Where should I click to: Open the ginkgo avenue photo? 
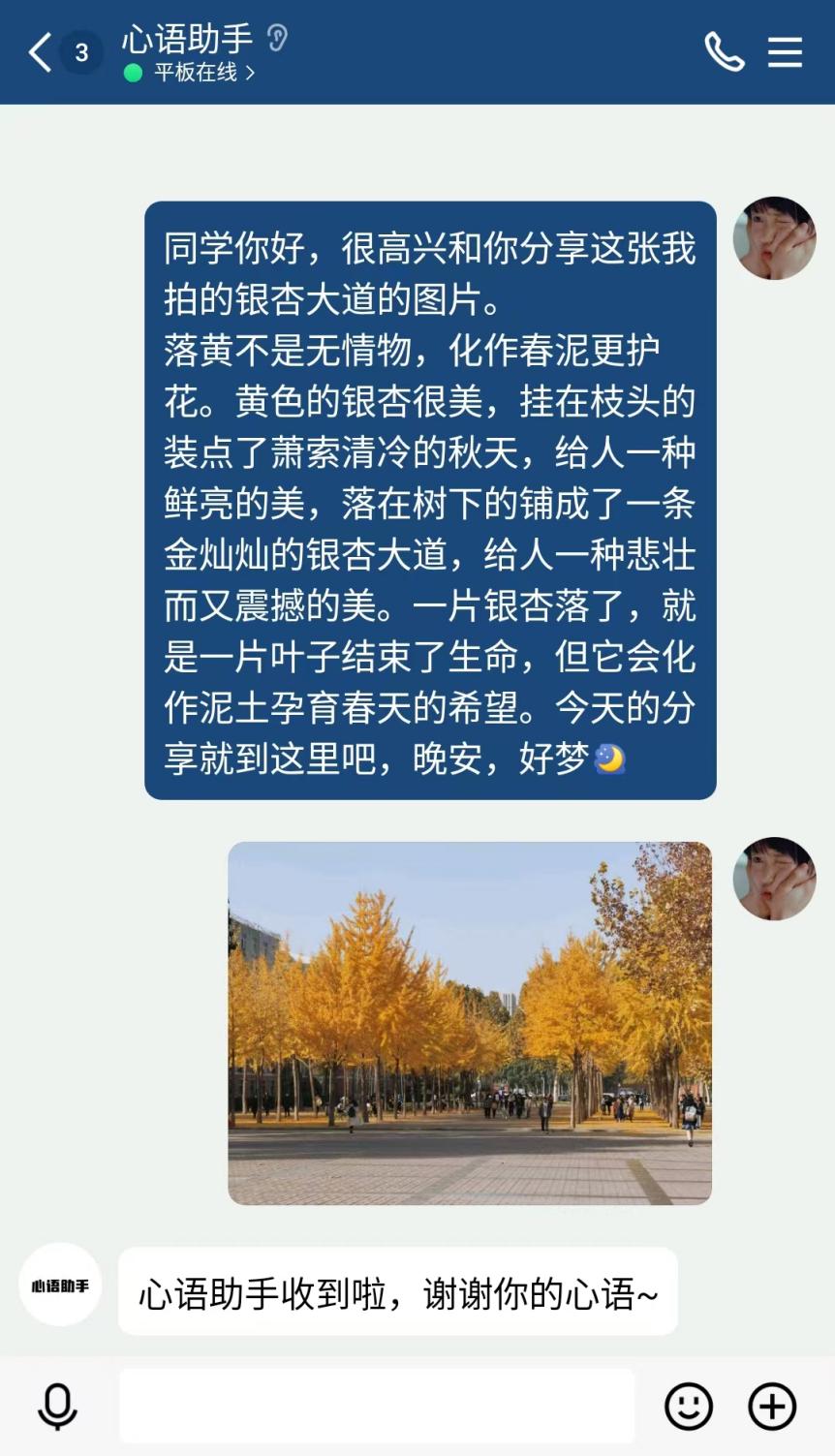click(470, 1023)
